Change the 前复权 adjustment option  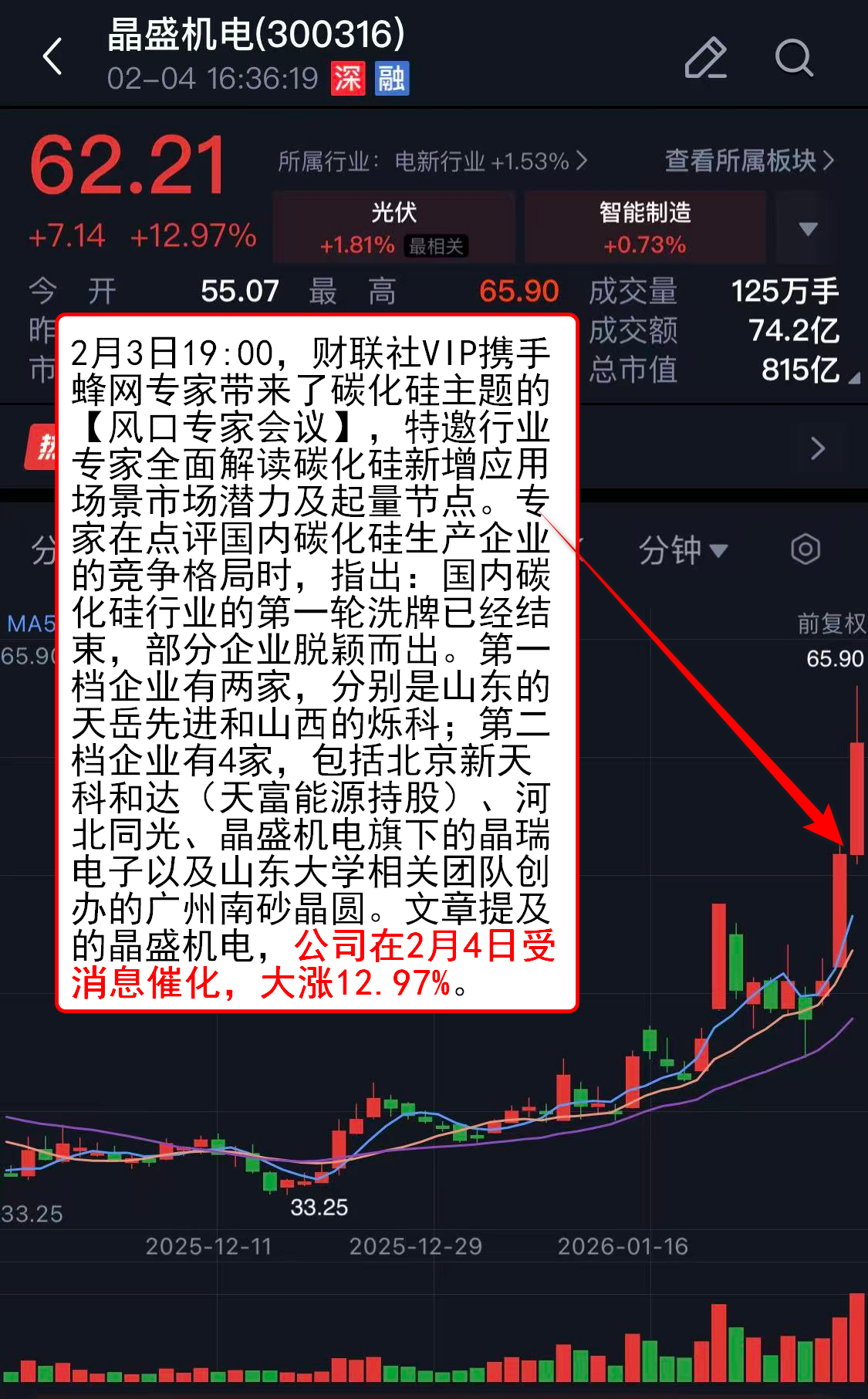coord(831,623)
